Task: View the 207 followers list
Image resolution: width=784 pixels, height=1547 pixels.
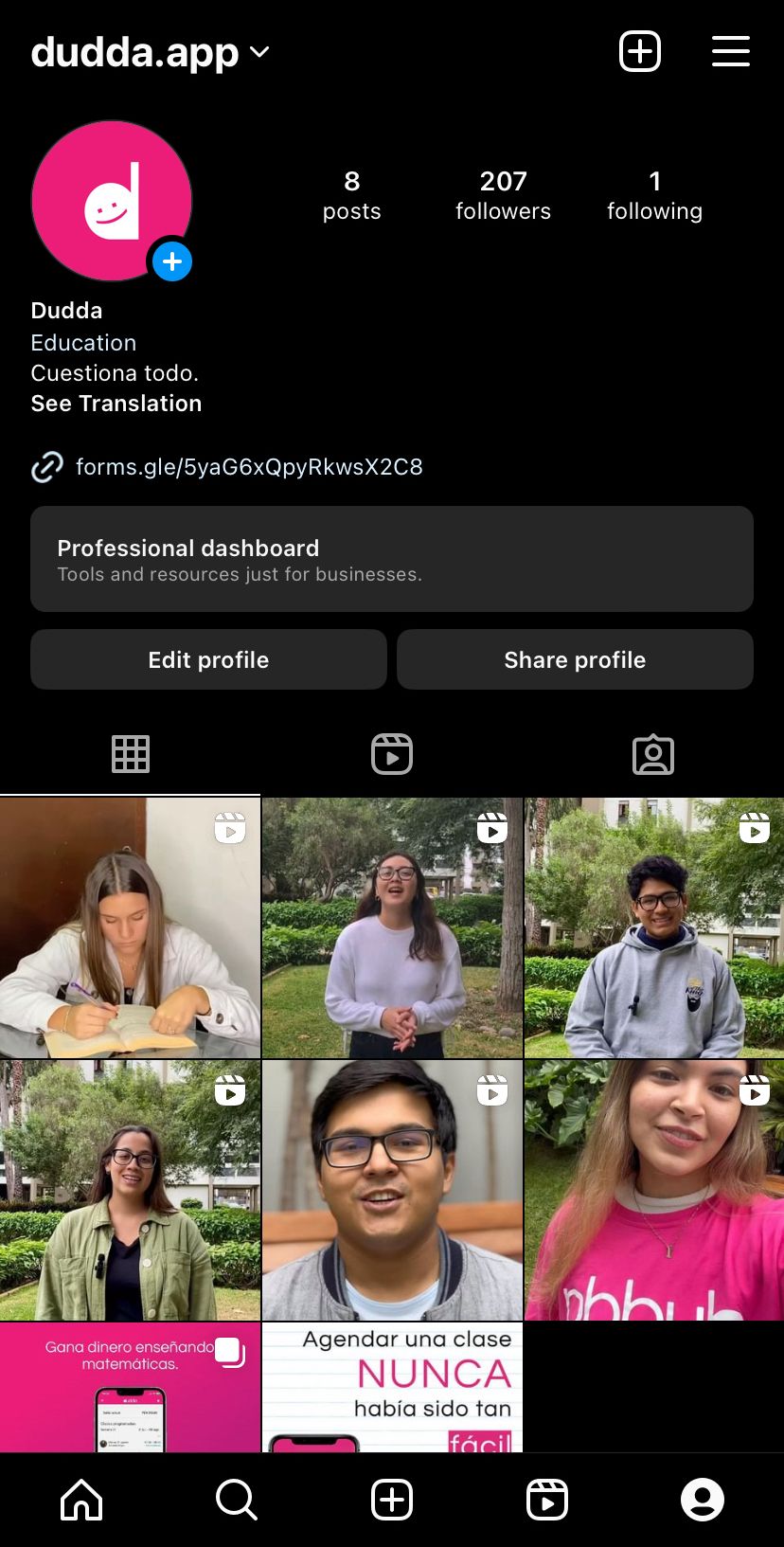Action: pyautogui.click(x=503, y=195)
